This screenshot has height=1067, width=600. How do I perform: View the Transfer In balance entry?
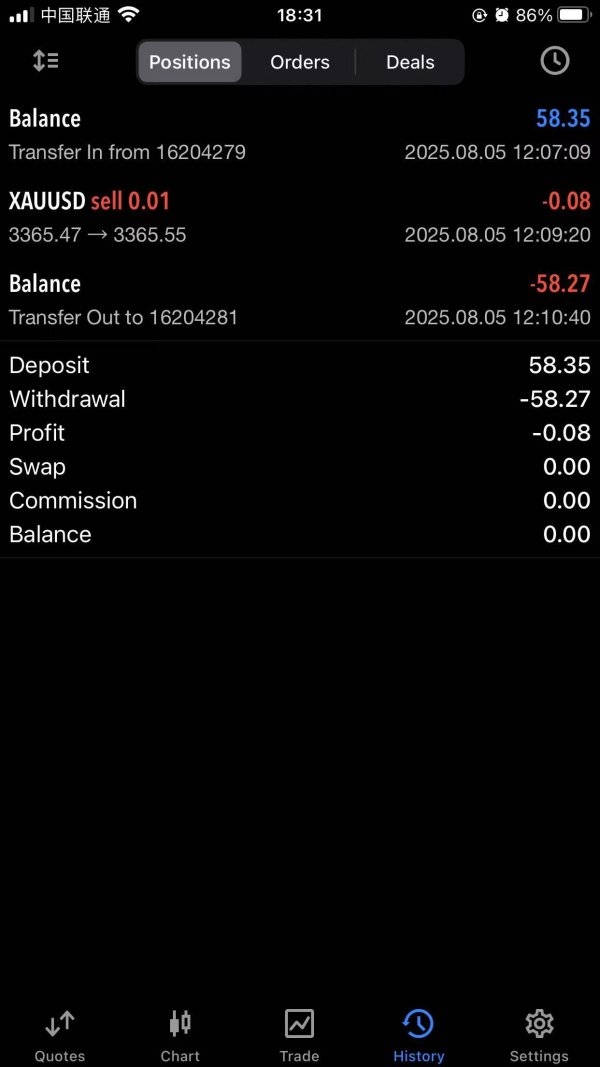click(300, 135)
